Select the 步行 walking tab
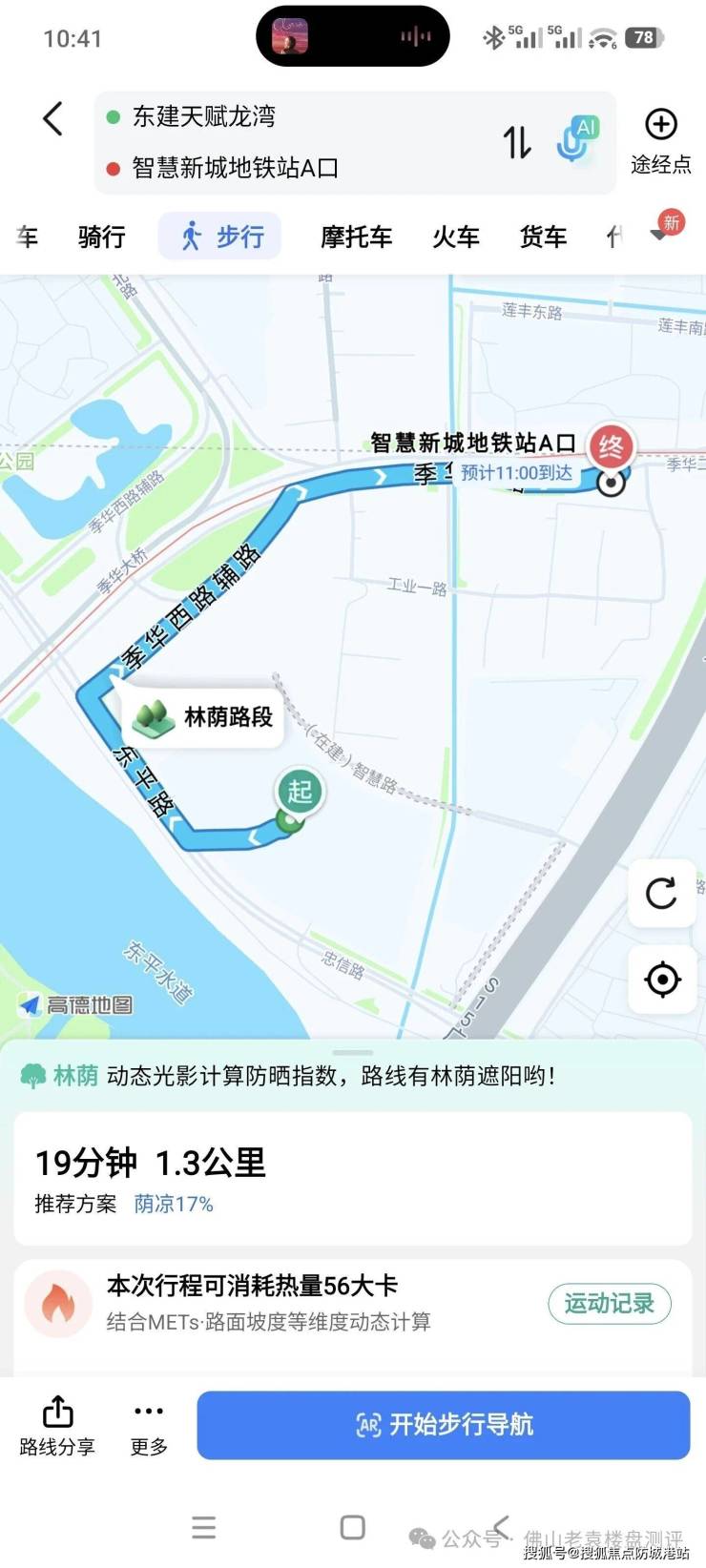The width and height of the screenshot is (706, 1568). 220,237
